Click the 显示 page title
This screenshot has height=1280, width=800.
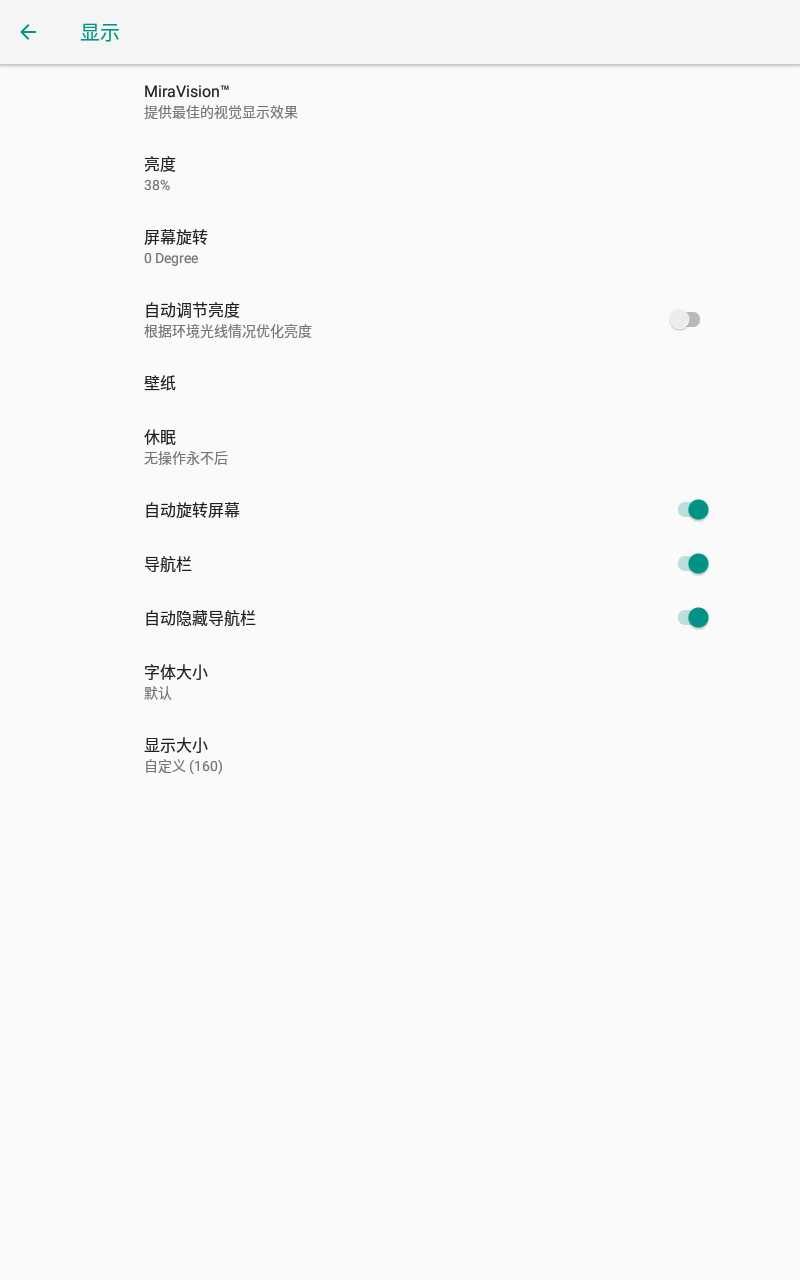coord(99,32)
